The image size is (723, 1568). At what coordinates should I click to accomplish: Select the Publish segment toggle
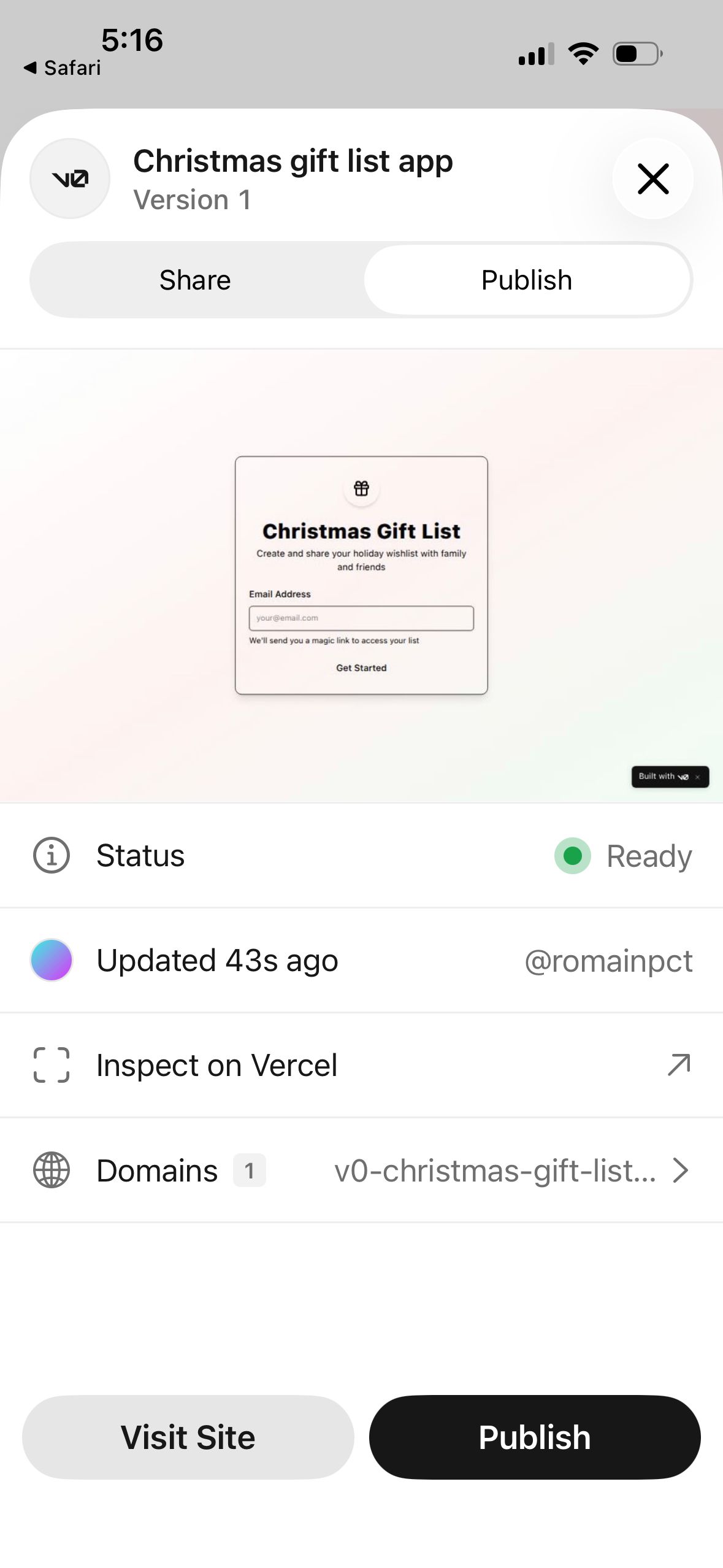tap(526, 280)
